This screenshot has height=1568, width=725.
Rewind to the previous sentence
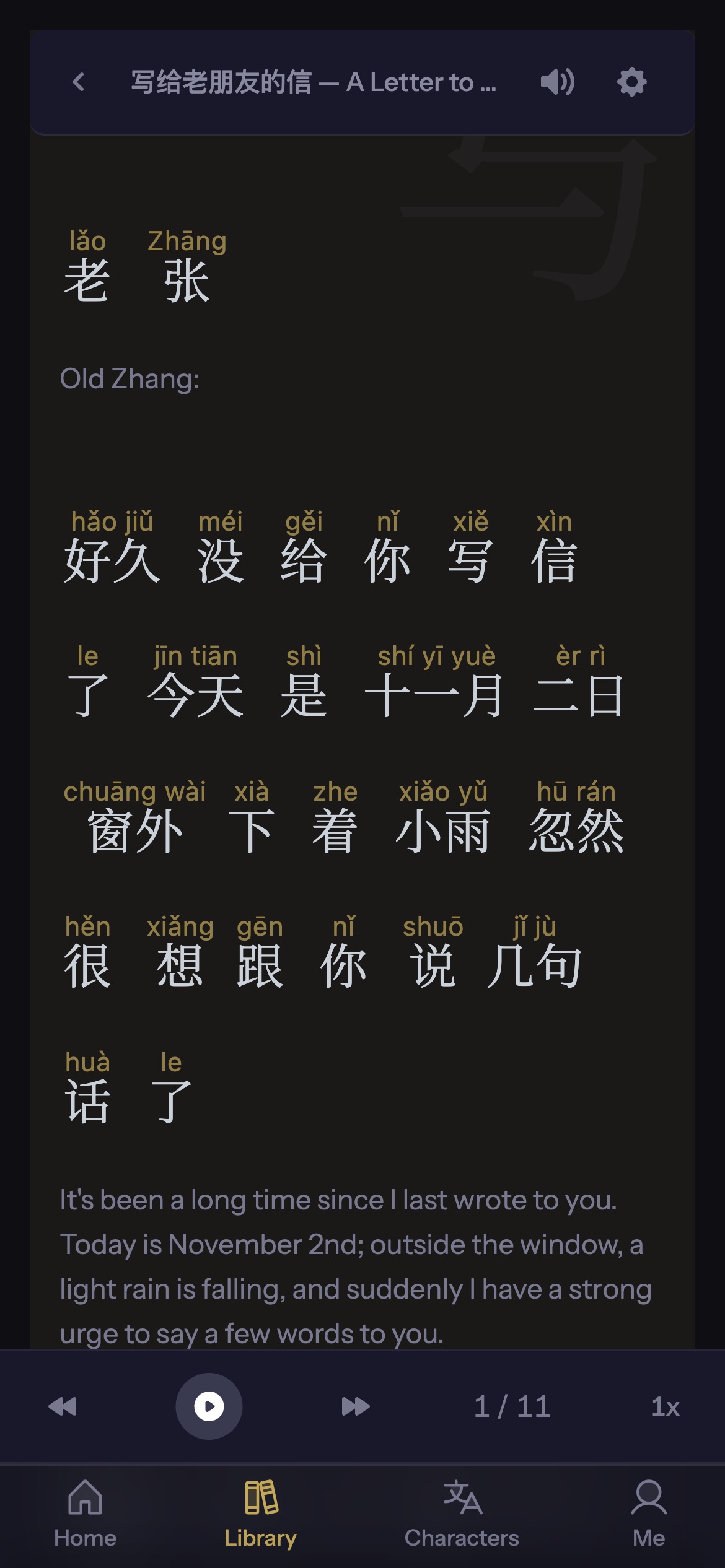pos(64,1406)
